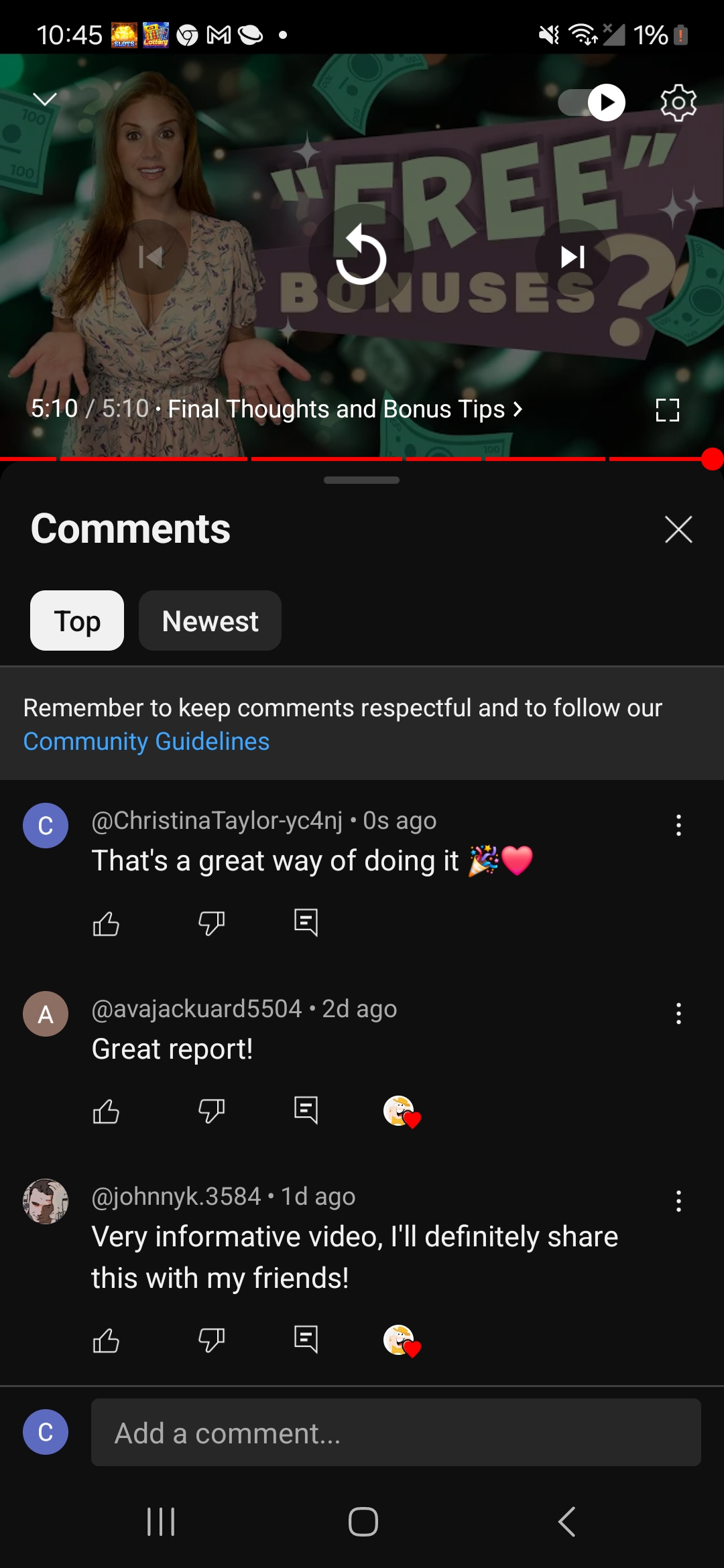Open the Community Guidelines link
Image resolution: width=724 pixels, height=1568 pixels.
click(x=146, y=742)
